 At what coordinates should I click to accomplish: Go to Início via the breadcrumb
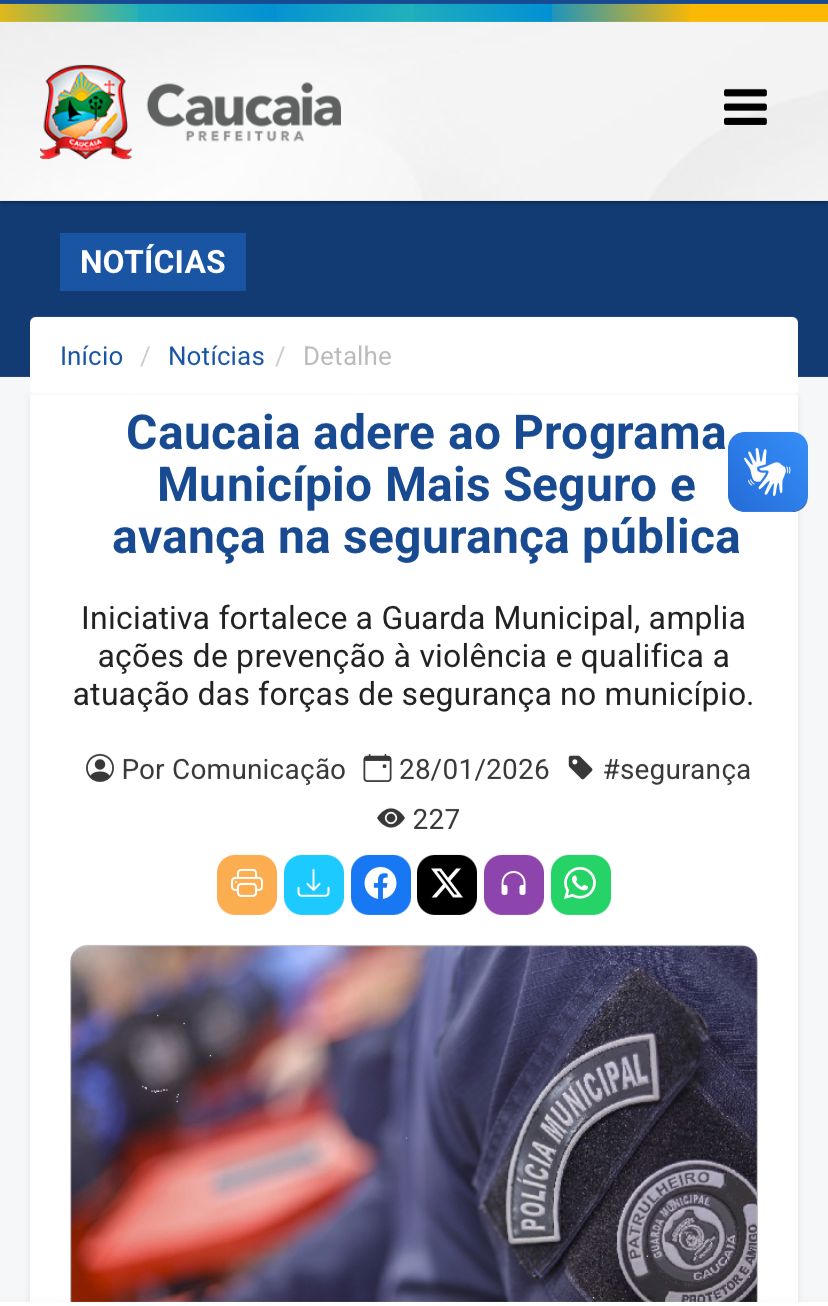91,356
